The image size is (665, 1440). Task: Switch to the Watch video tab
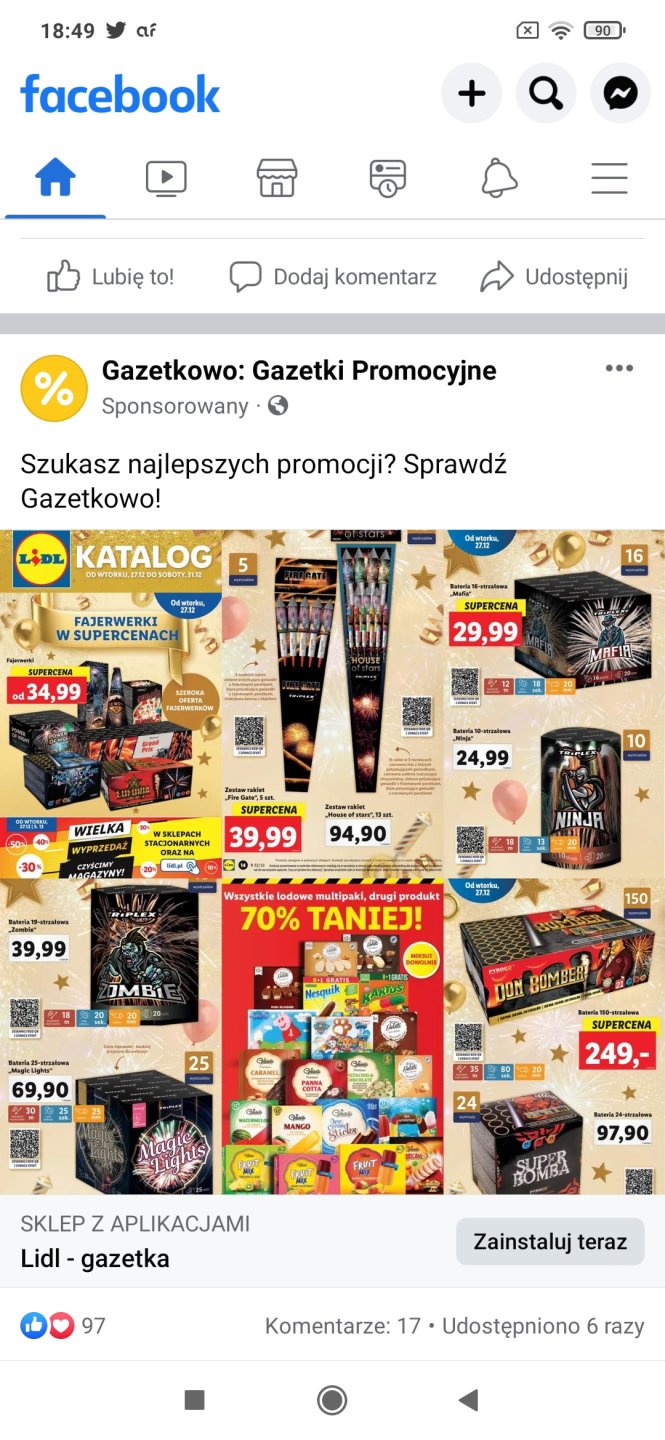(x=166, y=179)
